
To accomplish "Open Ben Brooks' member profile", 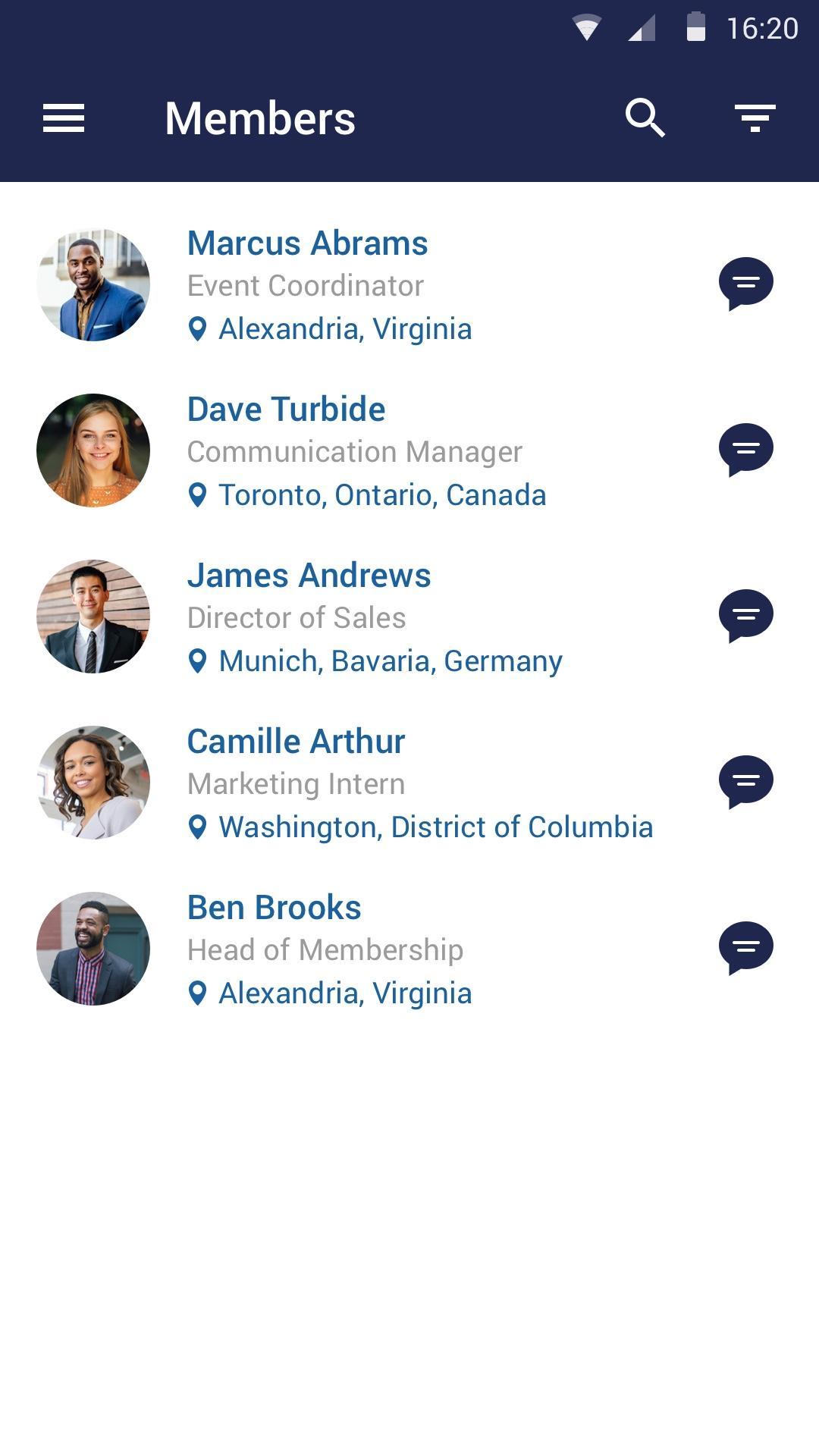I will tap(274, 908).
